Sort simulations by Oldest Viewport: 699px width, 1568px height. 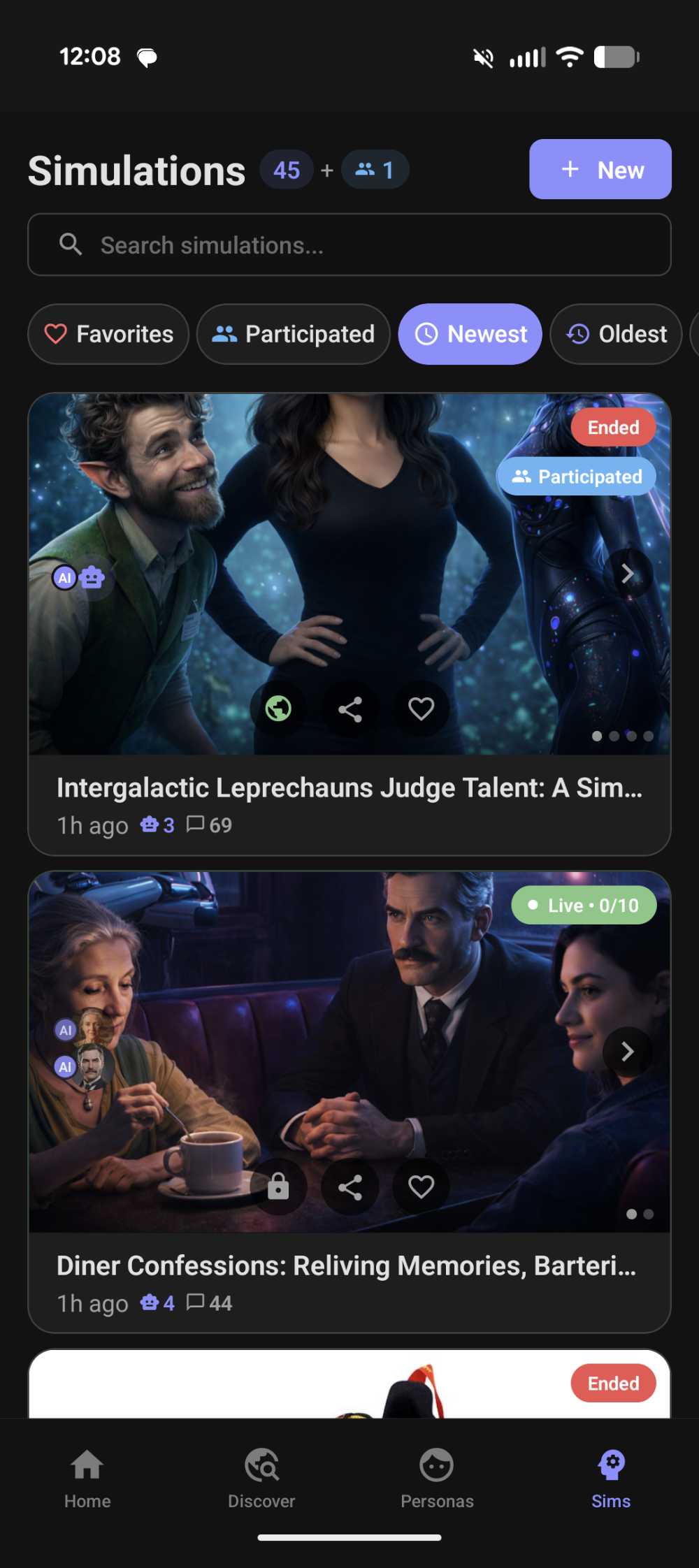(616, 334)
